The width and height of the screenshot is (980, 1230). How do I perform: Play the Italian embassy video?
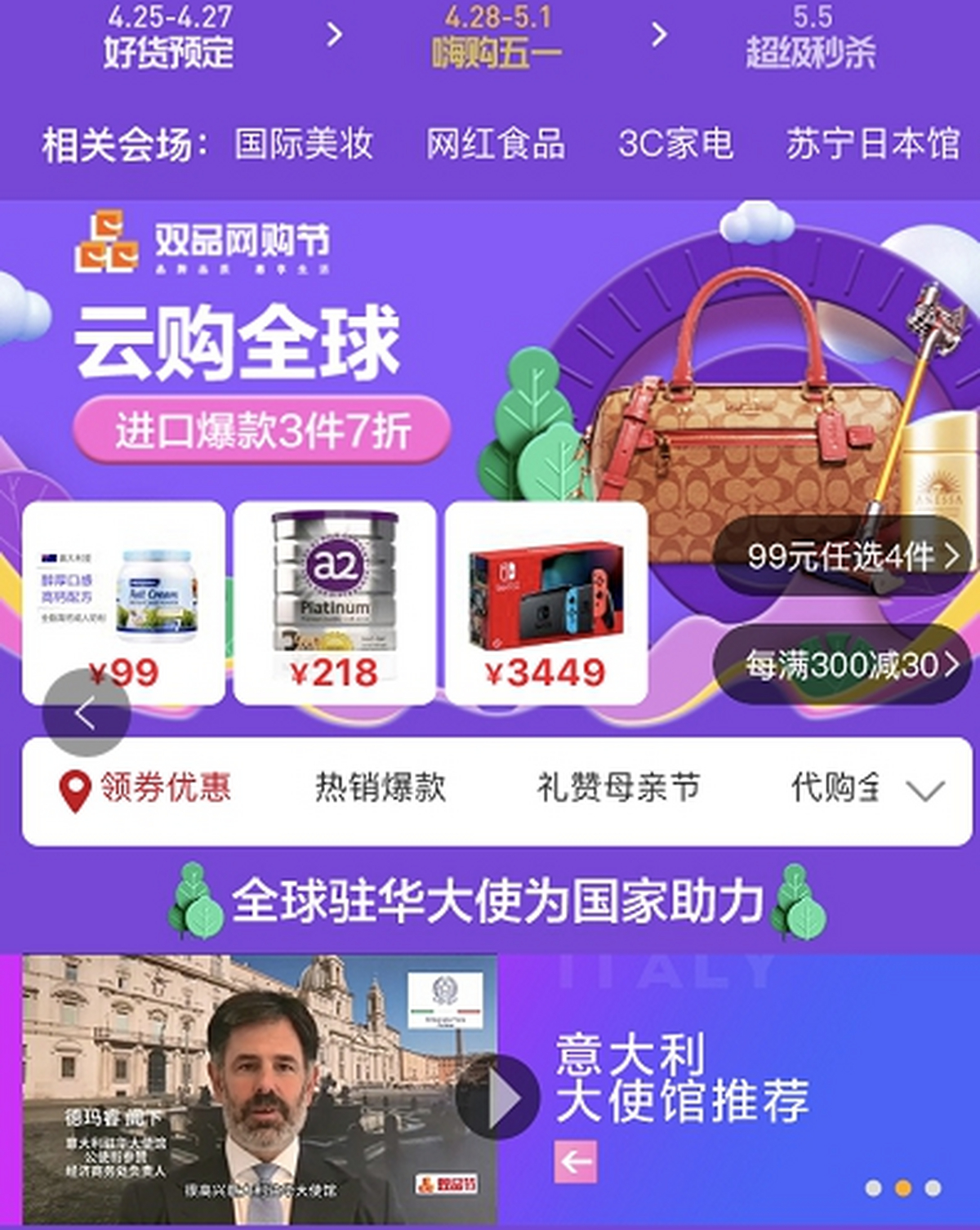pos(498,1098)
